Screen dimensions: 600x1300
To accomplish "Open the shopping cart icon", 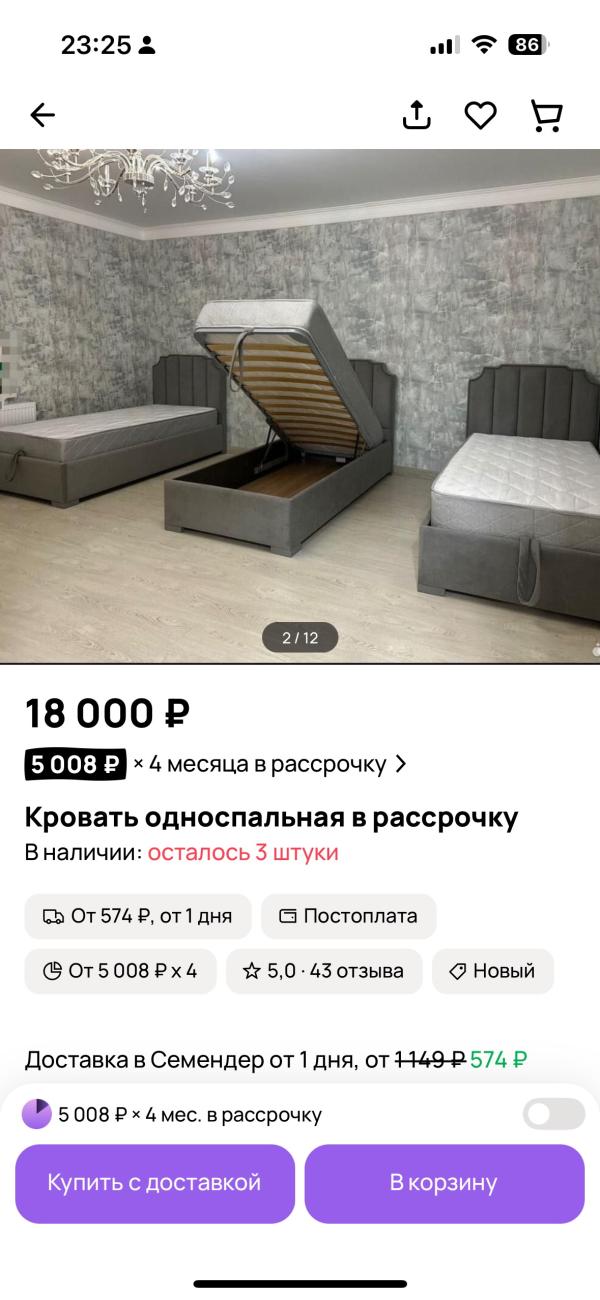I will coord(546,116).
